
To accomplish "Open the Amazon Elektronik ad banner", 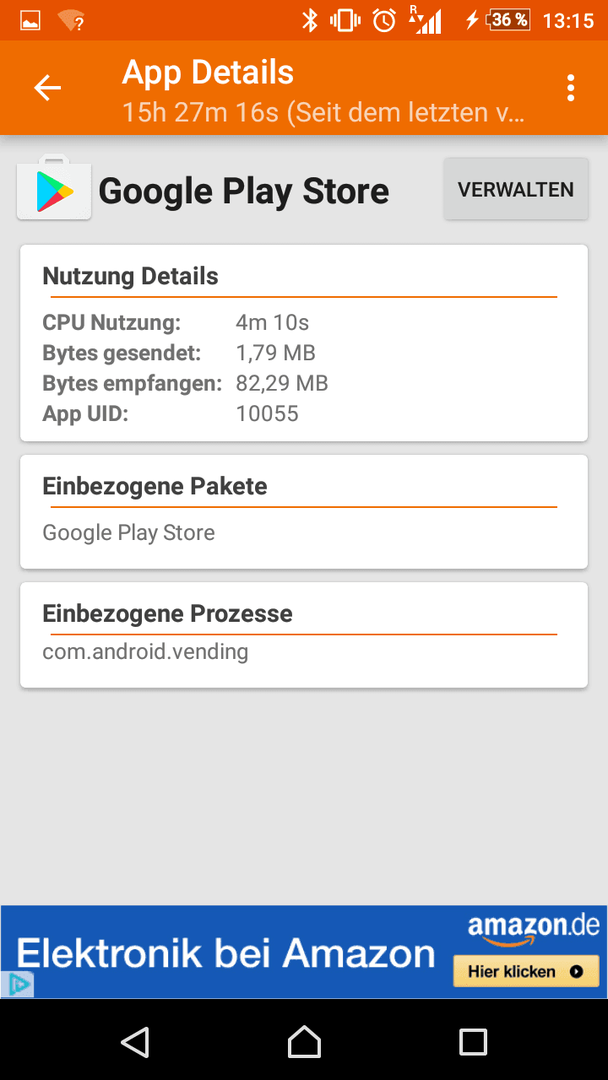I will 304,951.
